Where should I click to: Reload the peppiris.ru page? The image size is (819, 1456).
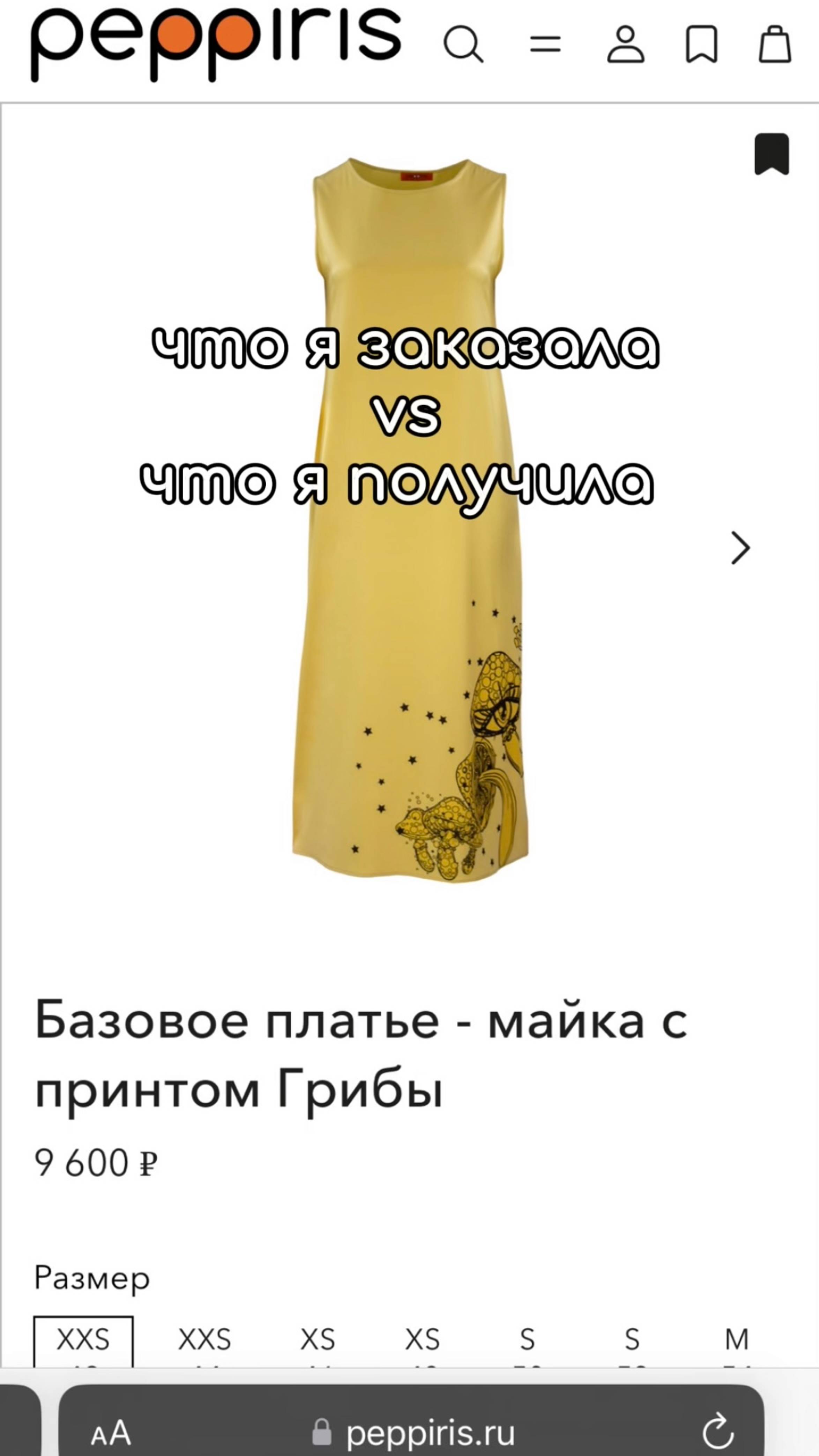(718, 1433)
